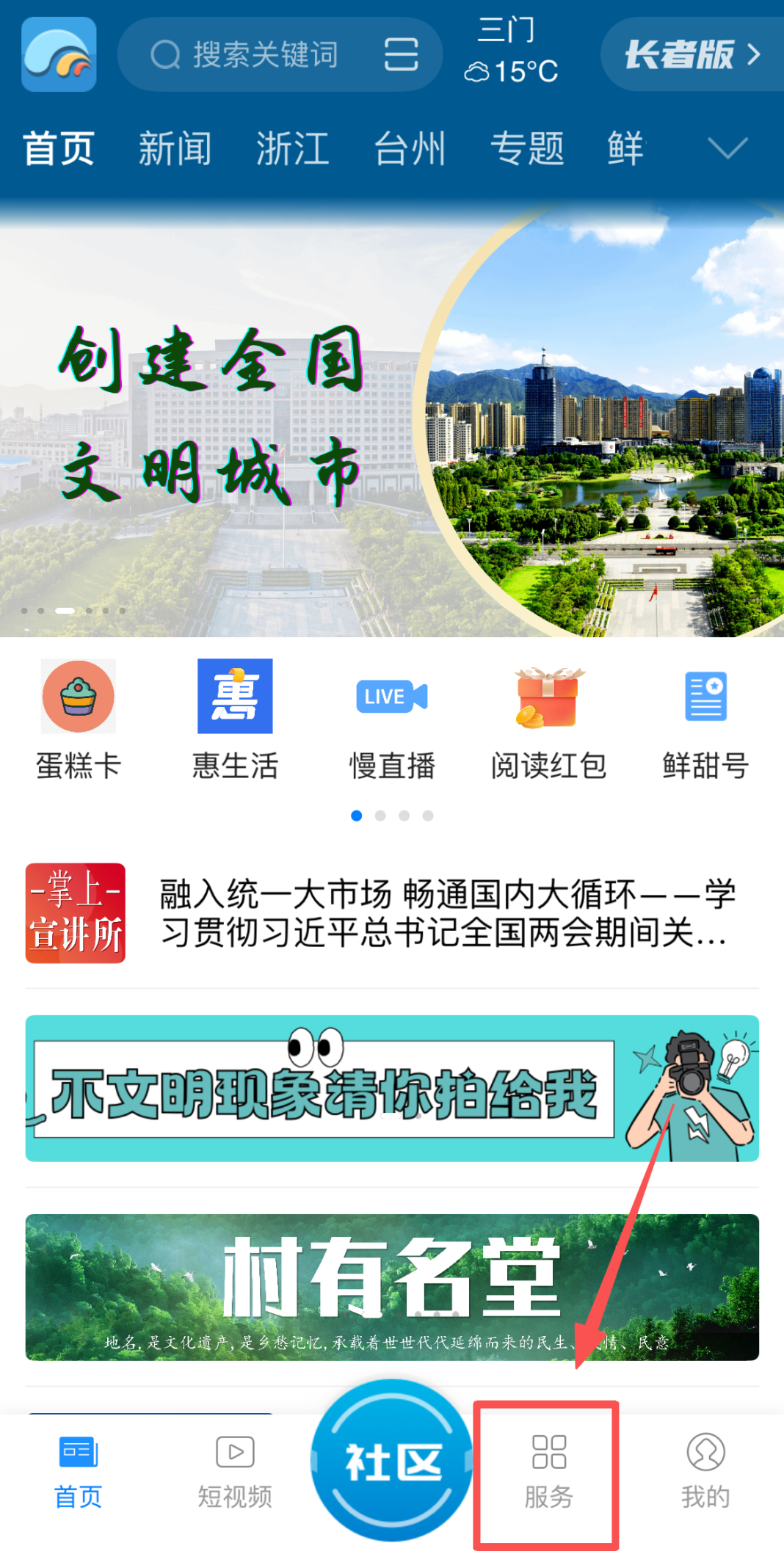Open the 社区 center button

(392, 1461)
